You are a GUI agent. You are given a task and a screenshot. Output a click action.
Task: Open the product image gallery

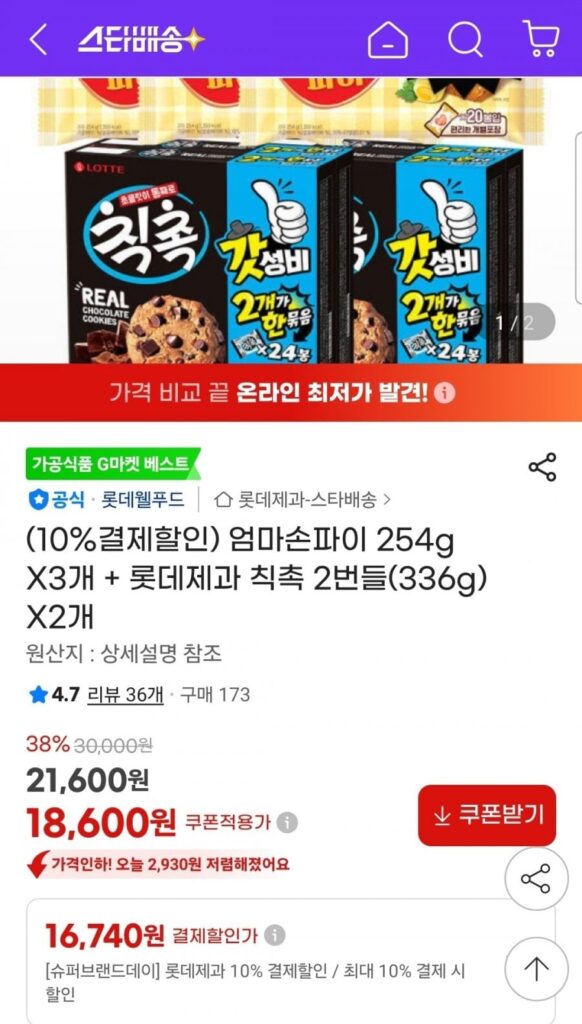pos(291,220)
